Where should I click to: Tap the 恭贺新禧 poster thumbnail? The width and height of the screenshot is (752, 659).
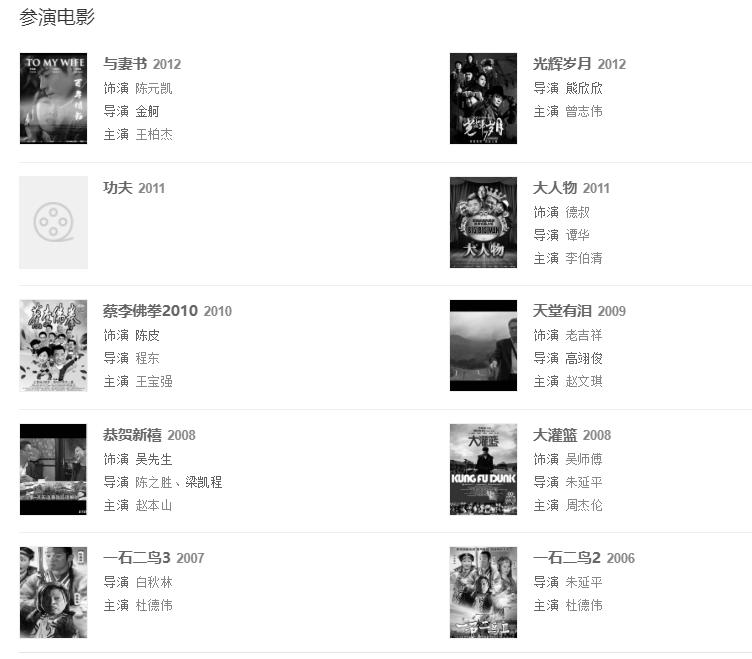(53, 469)
